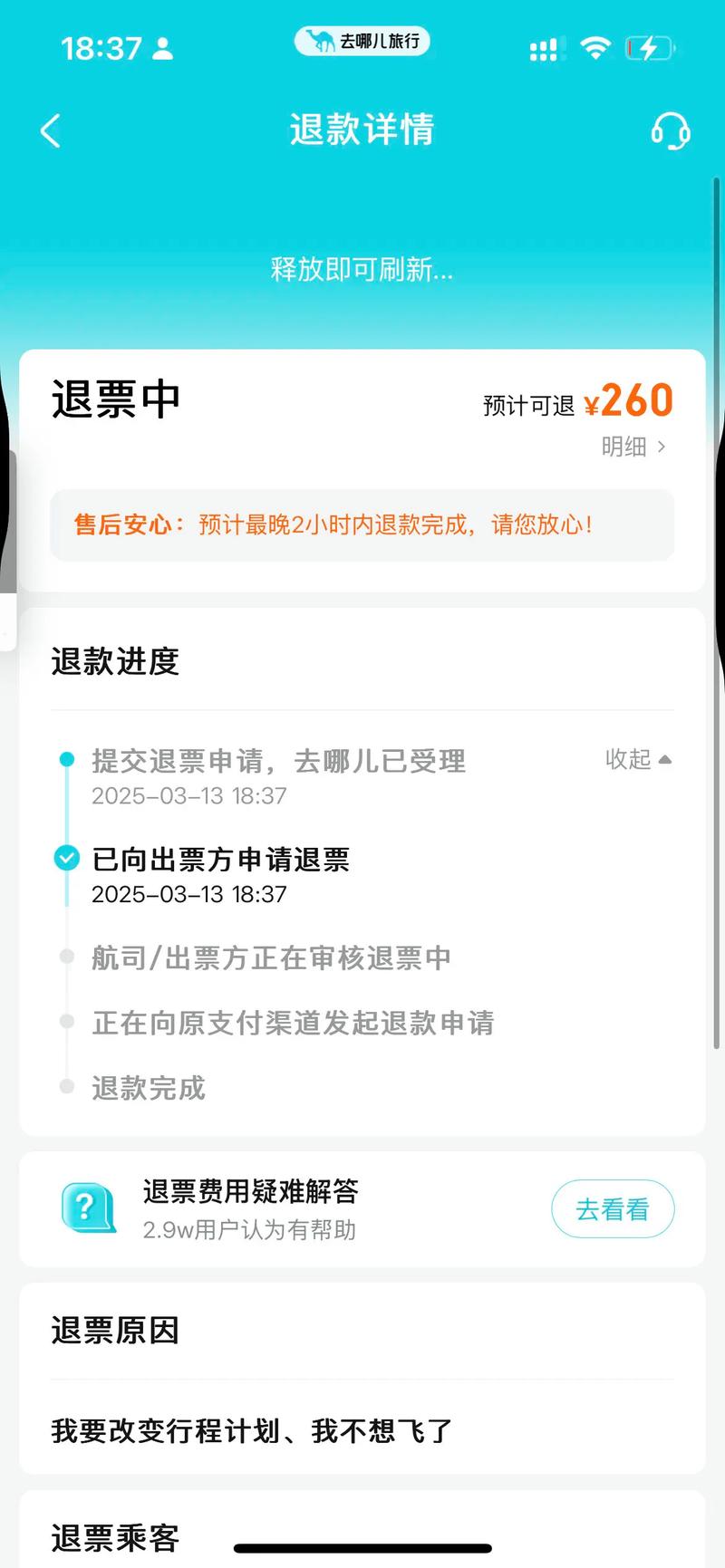Tap 去看看 for refund fee FAQ
Image resolution: width=725 pixels, height=1568 pixels.
click(x=613, y=1209)
